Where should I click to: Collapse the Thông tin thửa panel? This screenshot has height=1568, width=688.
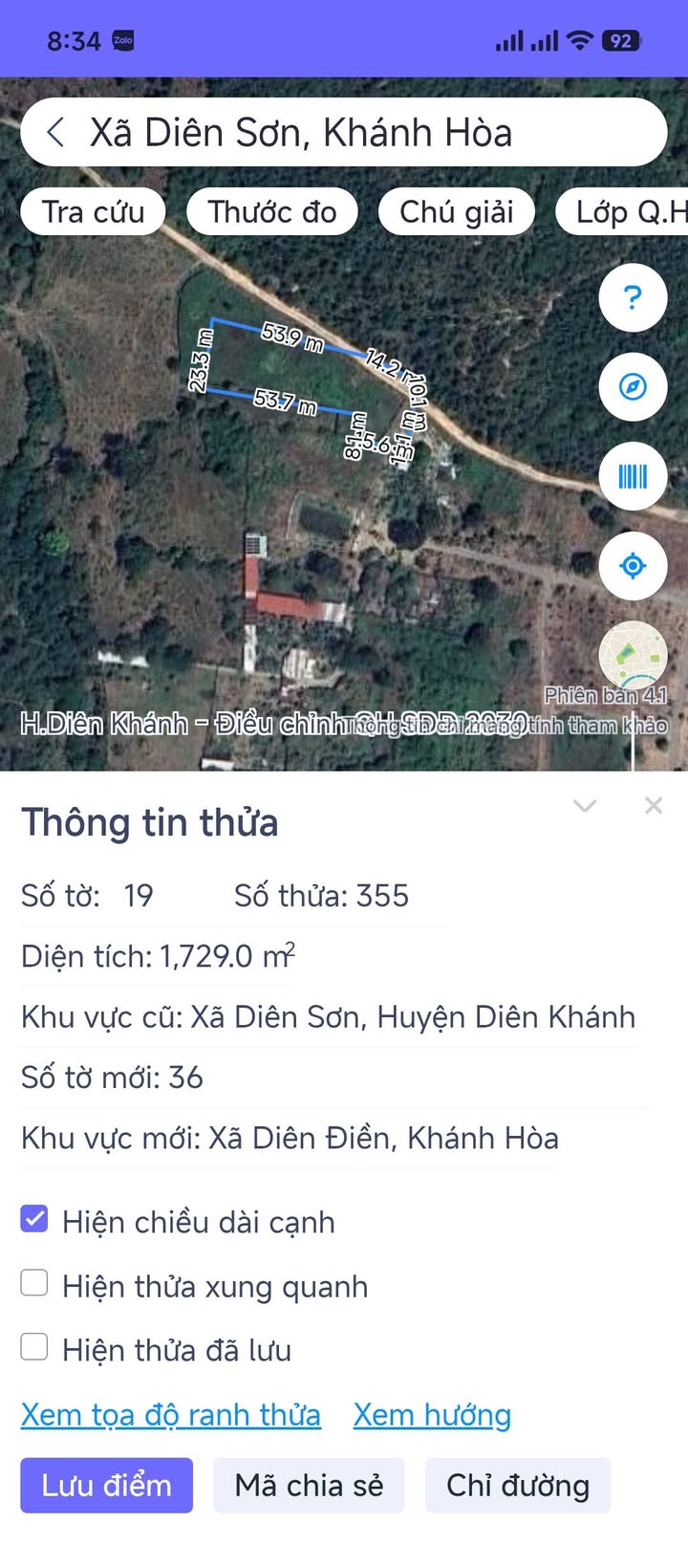pos(585,806)
